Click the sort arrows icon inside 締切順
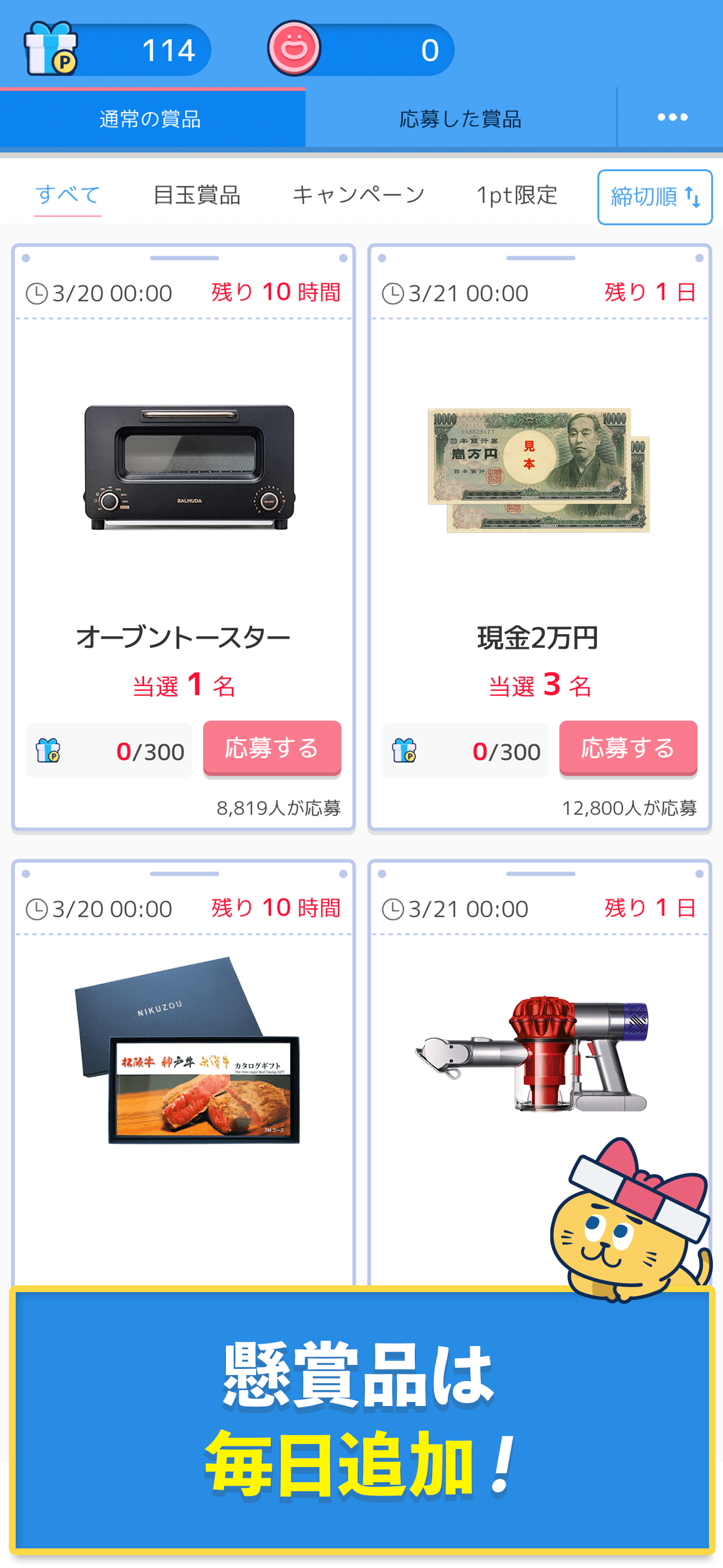The height and width of the screenshot is (1568, 723). pyautogui.click(x=693, y=196)
